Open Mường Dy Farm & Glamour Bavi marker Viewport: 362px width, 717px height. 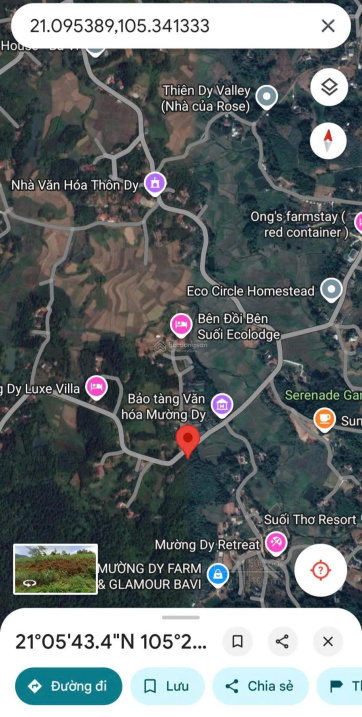coord(218,576)
